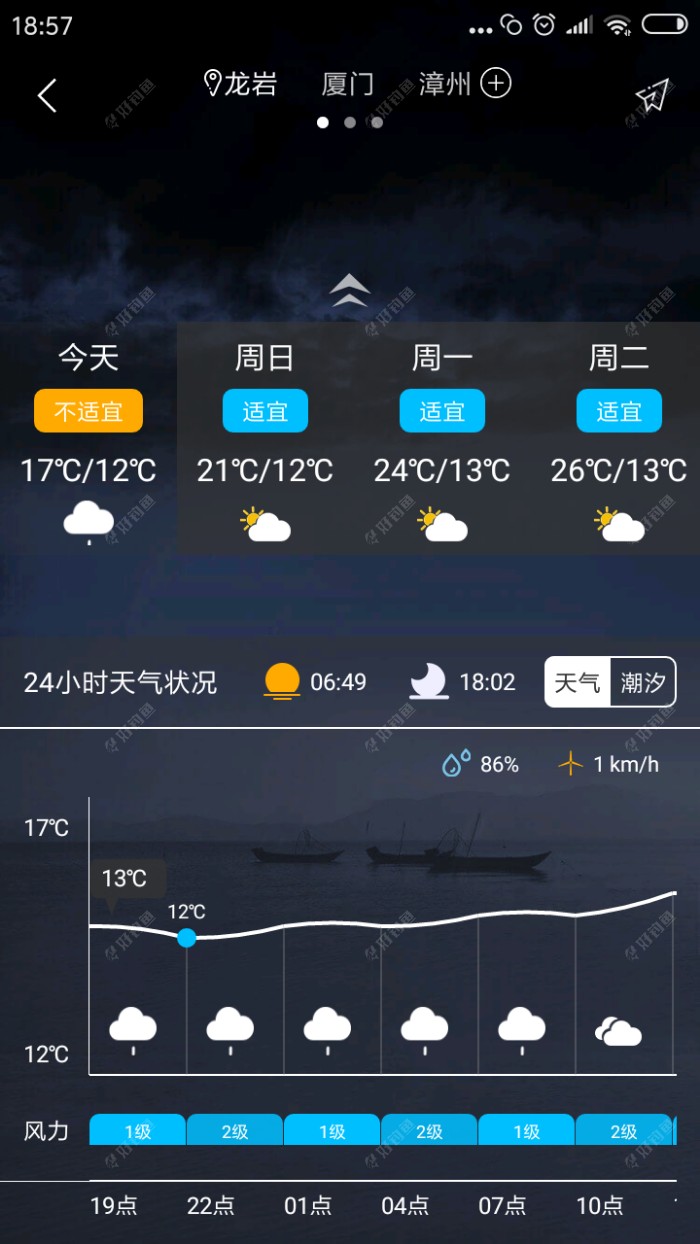Select the 龙岩 city tab

point(240,84)
